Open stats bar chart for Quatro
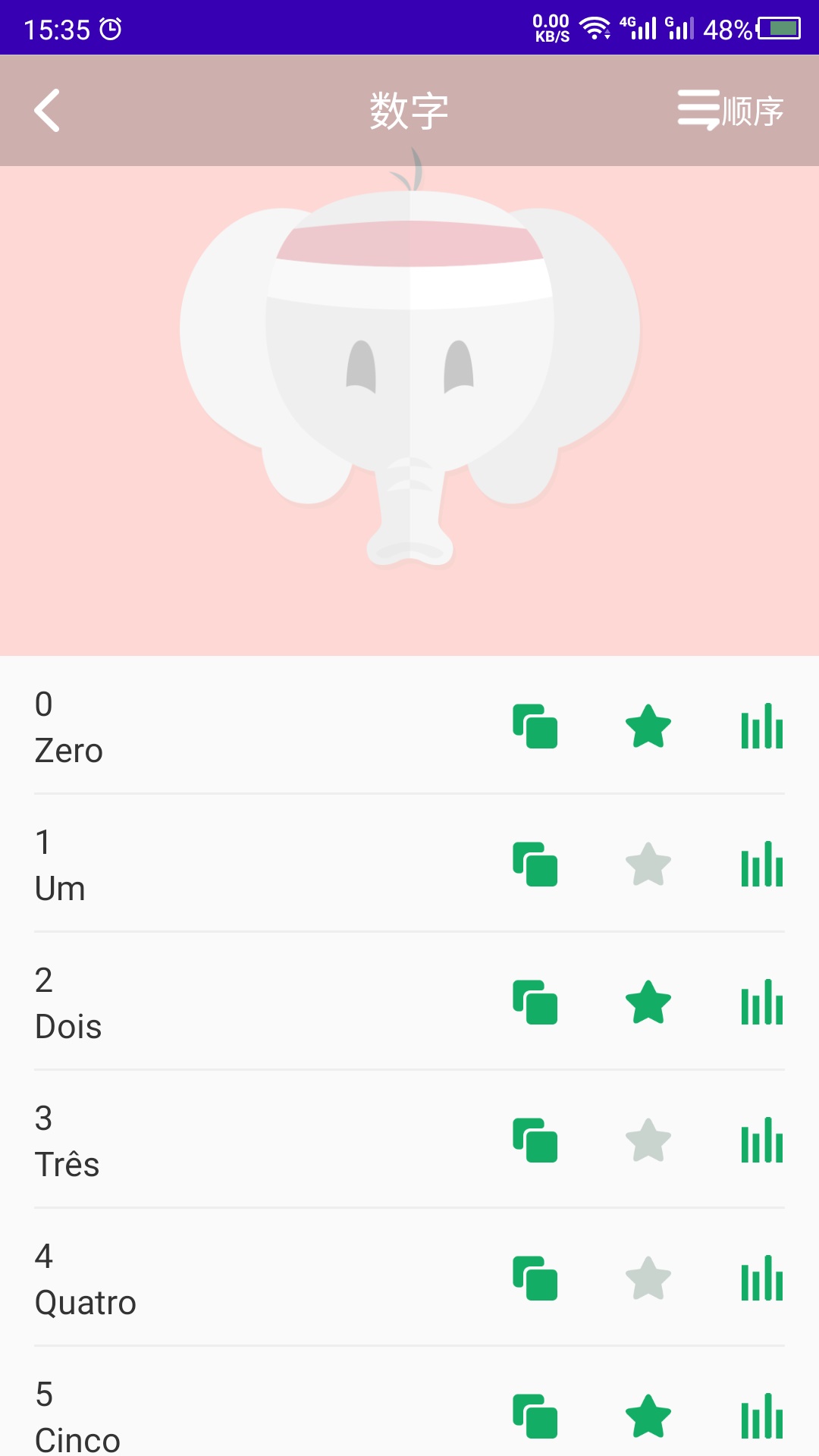Screen dimensions: 819x1456 tap(761, 1279)
